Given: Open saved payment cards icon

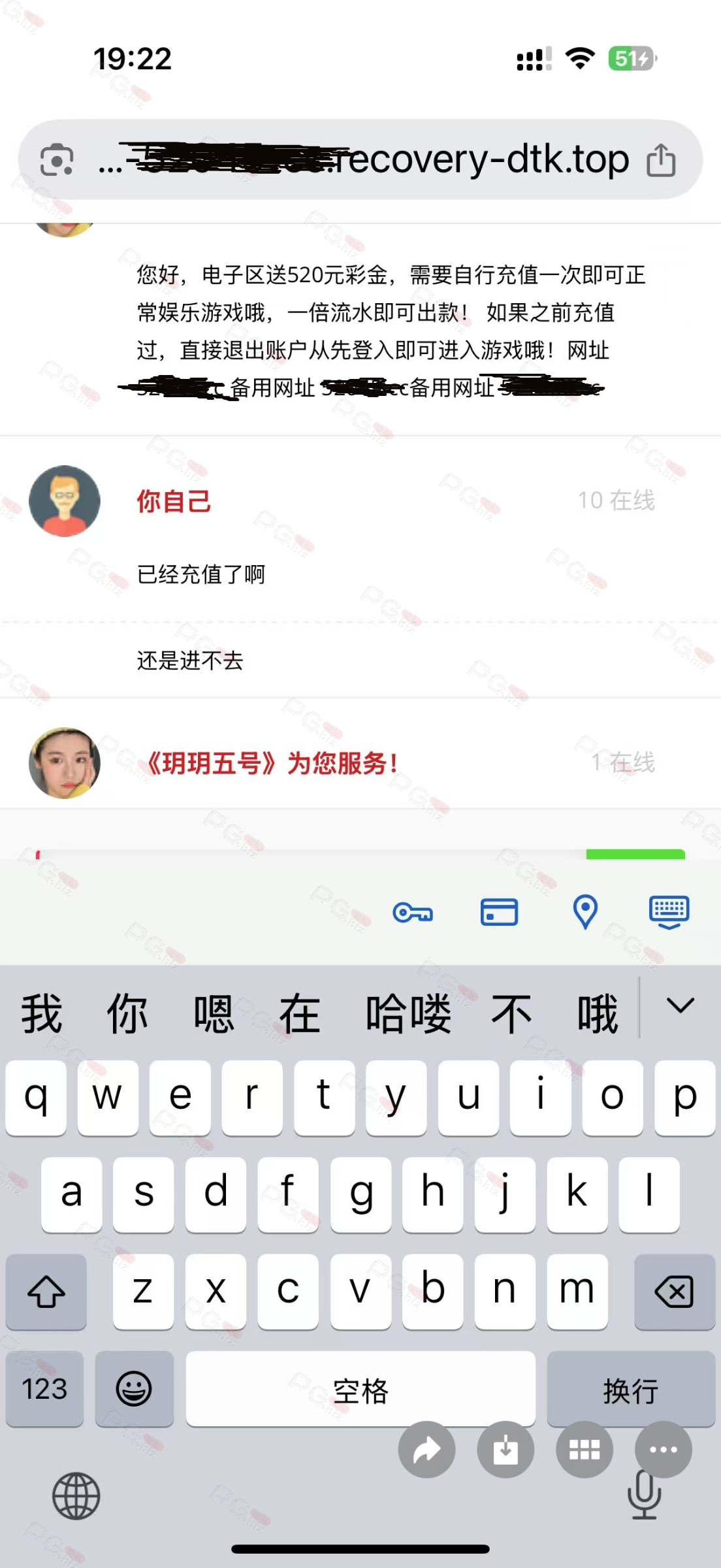Looking at the screenshot, I should [499, 912].
